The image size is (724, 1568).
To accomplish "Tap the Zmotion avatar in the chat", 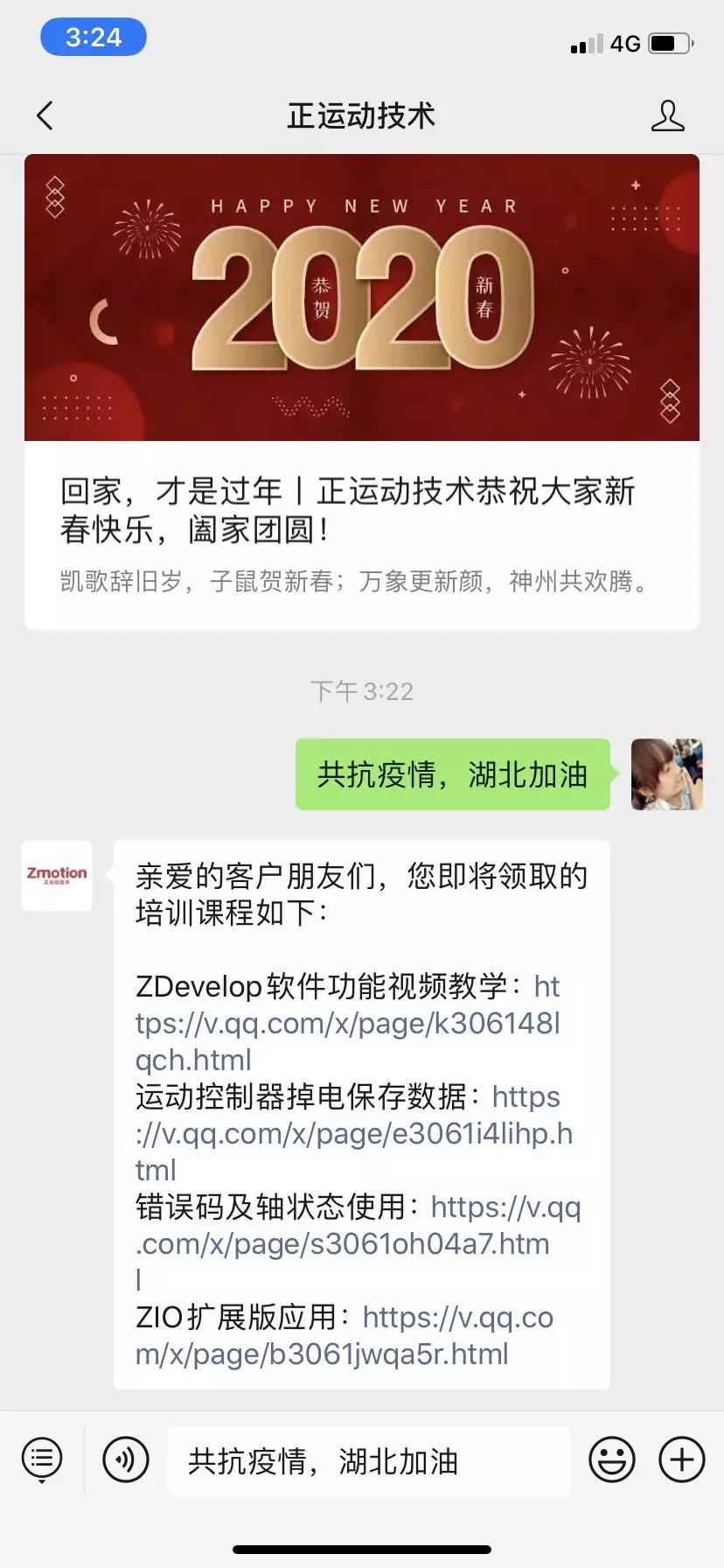I will pos(57,876).
